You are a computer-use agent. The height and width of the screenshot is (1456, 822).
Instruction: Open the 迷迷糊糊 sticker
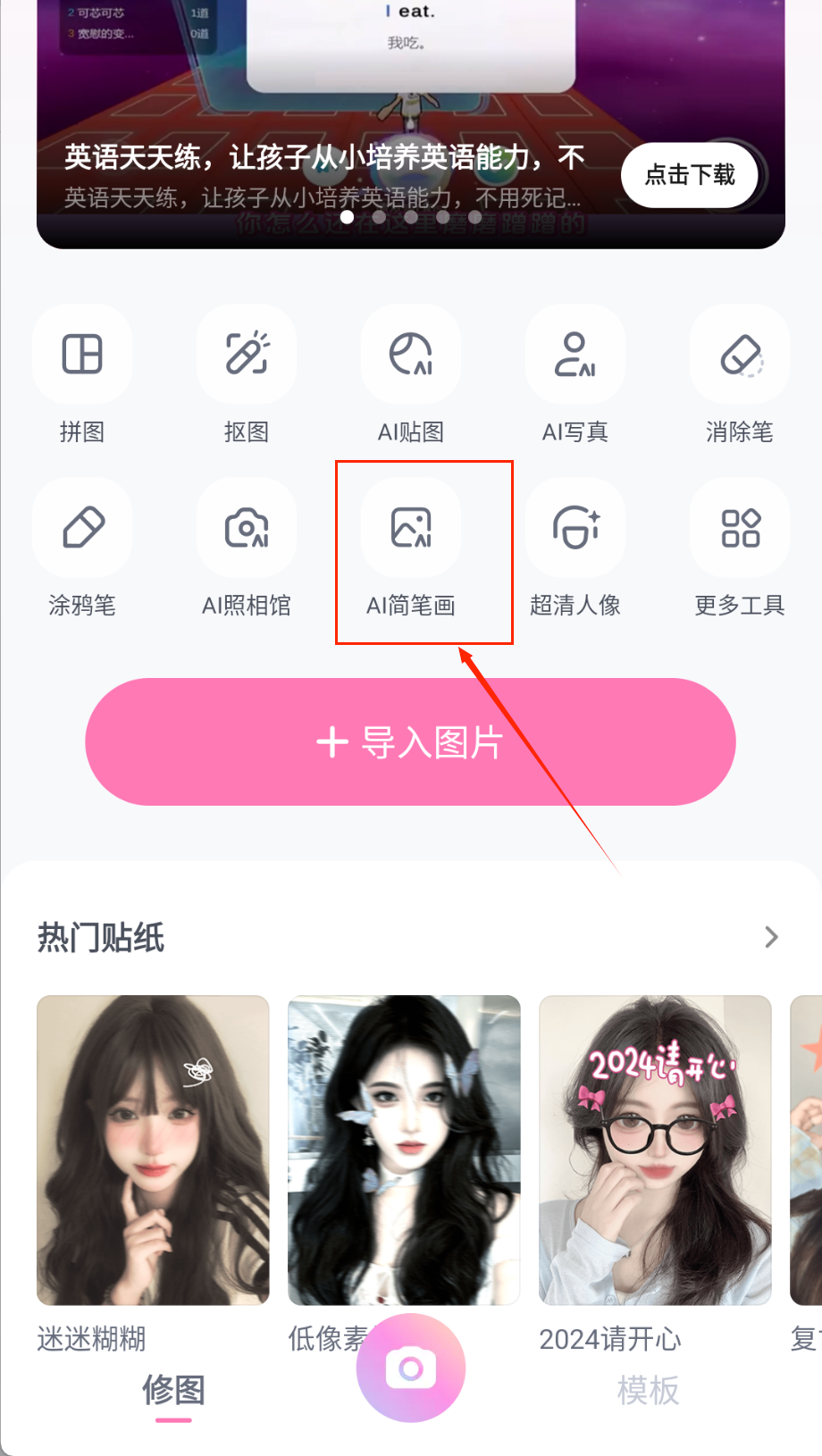[x=153, y=1150]
